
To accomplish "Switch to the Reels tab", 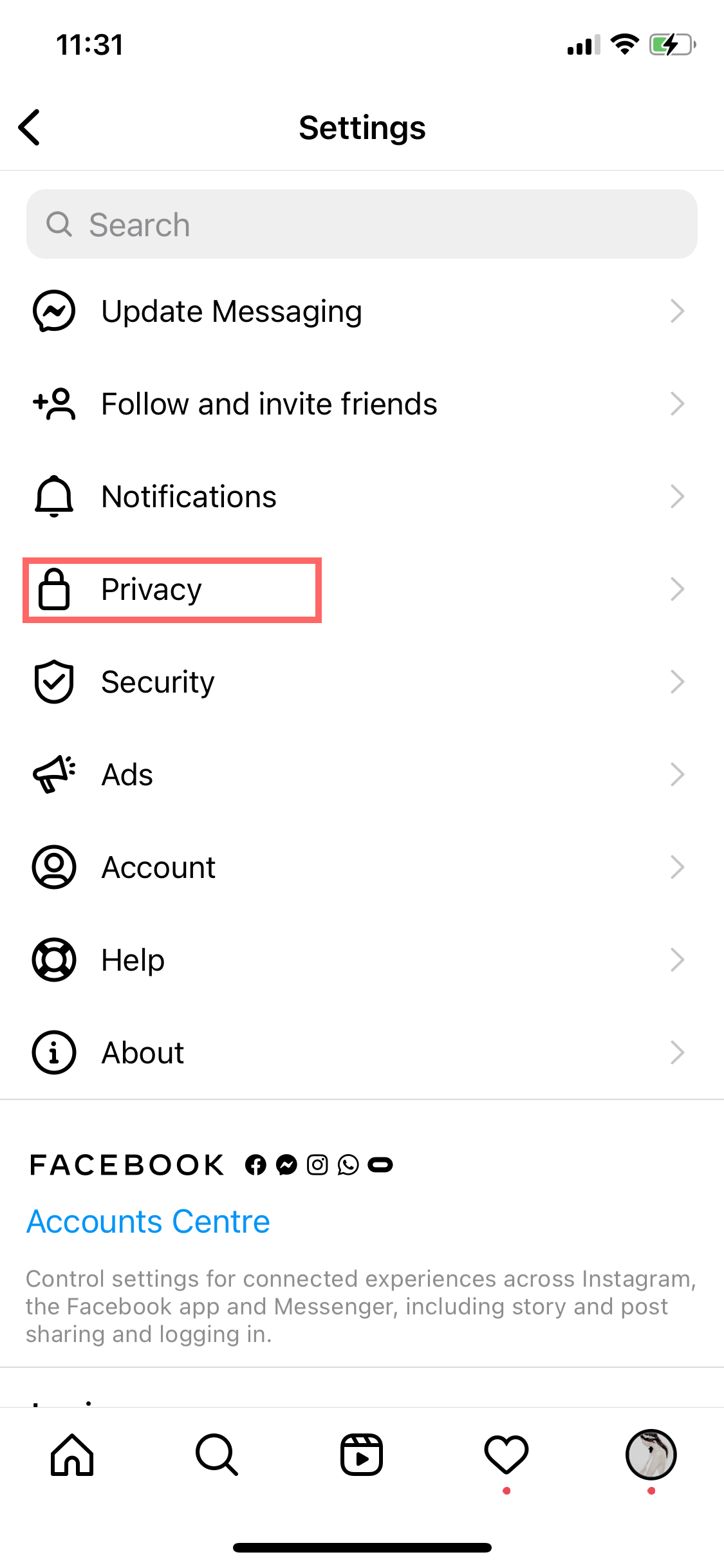I will coord(362,1455).
